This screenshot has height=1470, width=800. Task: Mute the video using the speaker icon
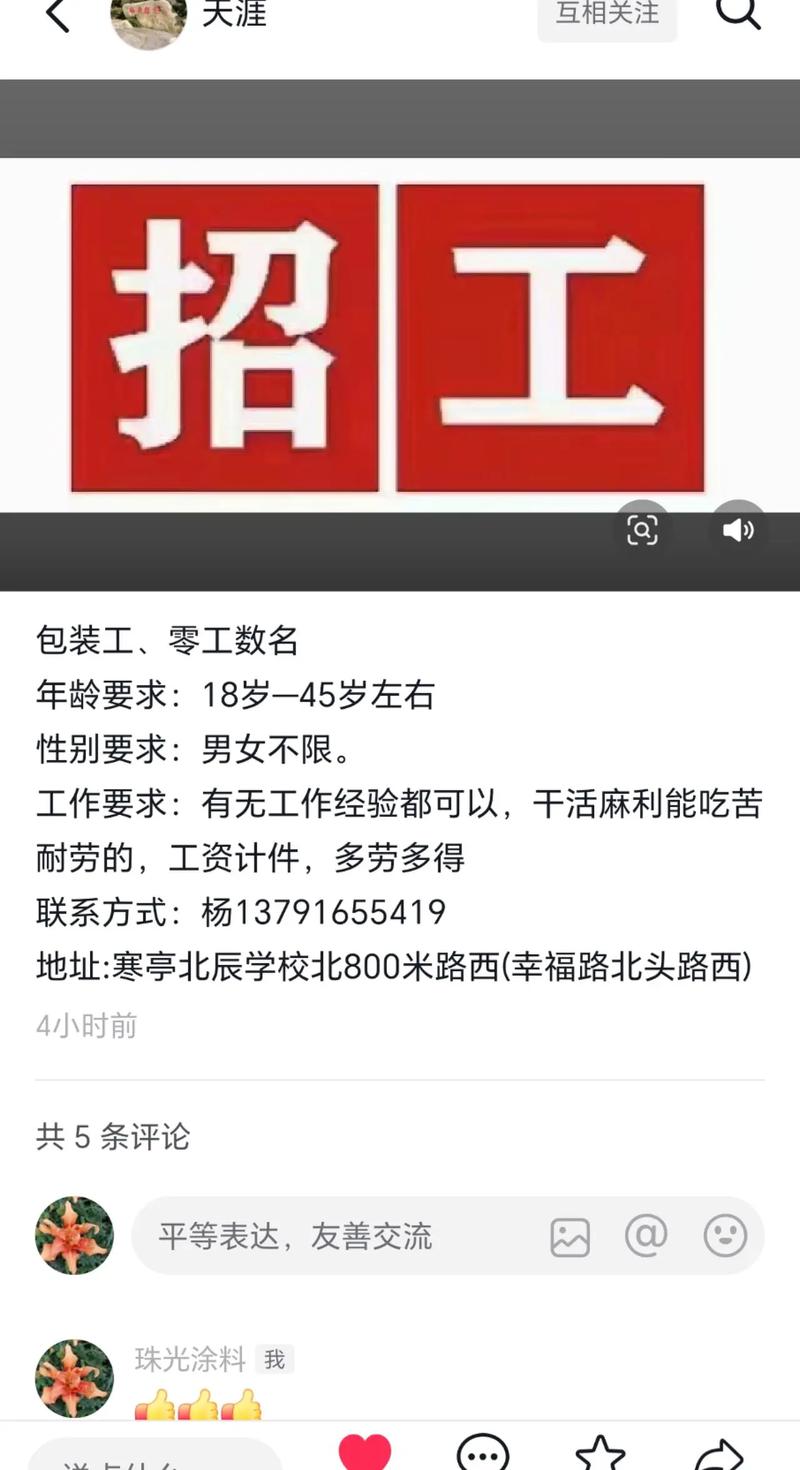[x=737, y=529]
